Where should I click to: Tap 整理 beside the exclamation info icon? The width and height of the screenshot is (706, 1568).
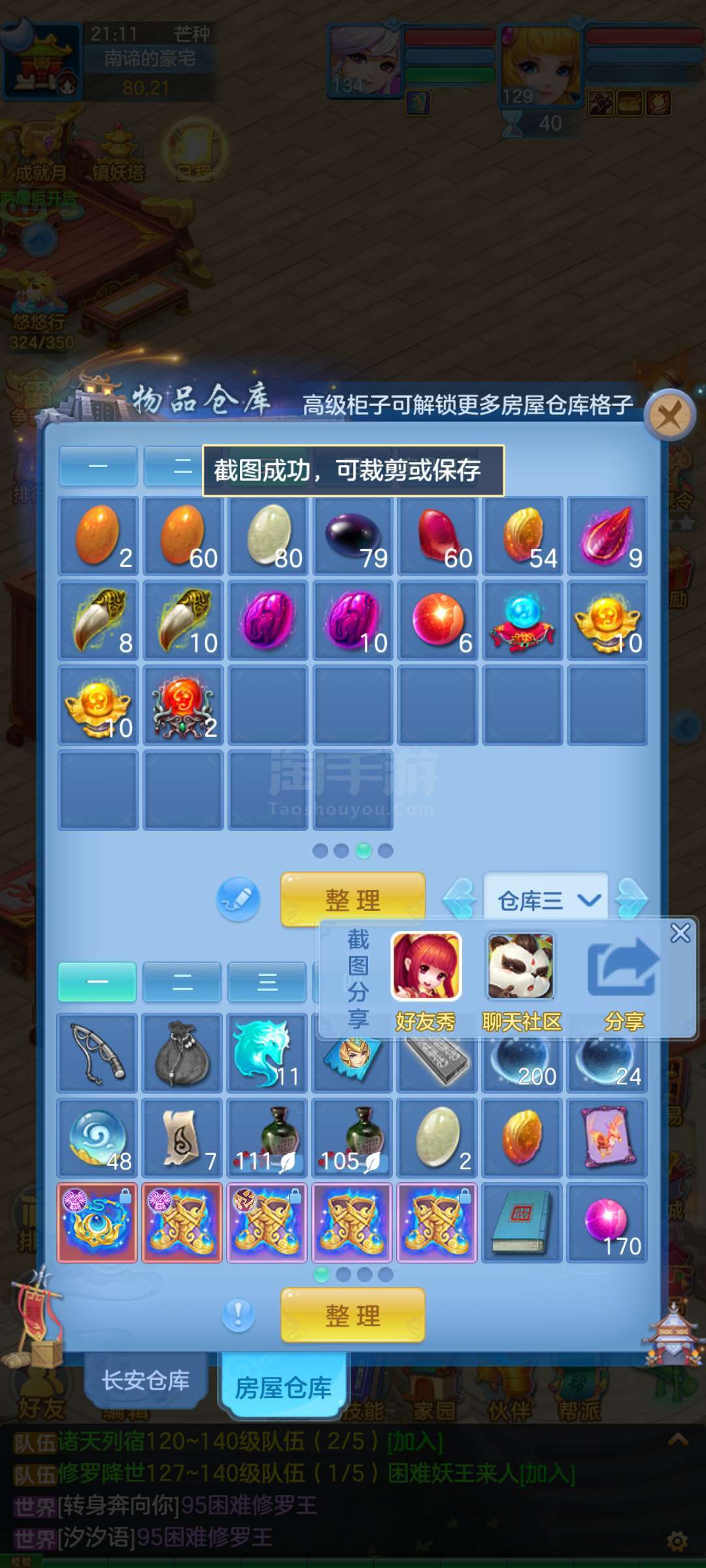pos(353,1315)
